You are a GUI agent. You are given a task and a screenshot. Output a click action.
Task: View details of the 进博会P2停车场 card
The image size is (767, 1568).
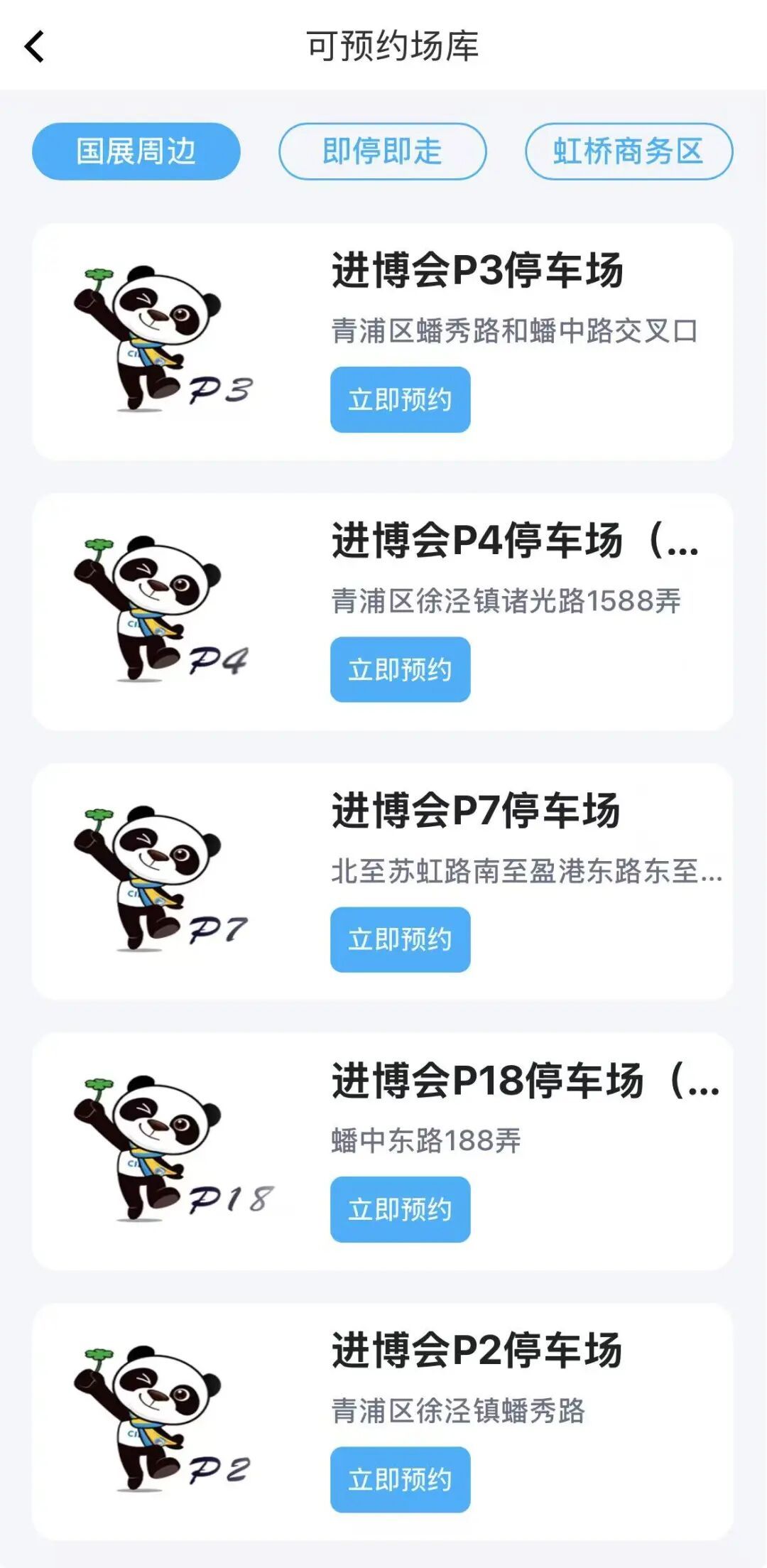coord(477,1351)
